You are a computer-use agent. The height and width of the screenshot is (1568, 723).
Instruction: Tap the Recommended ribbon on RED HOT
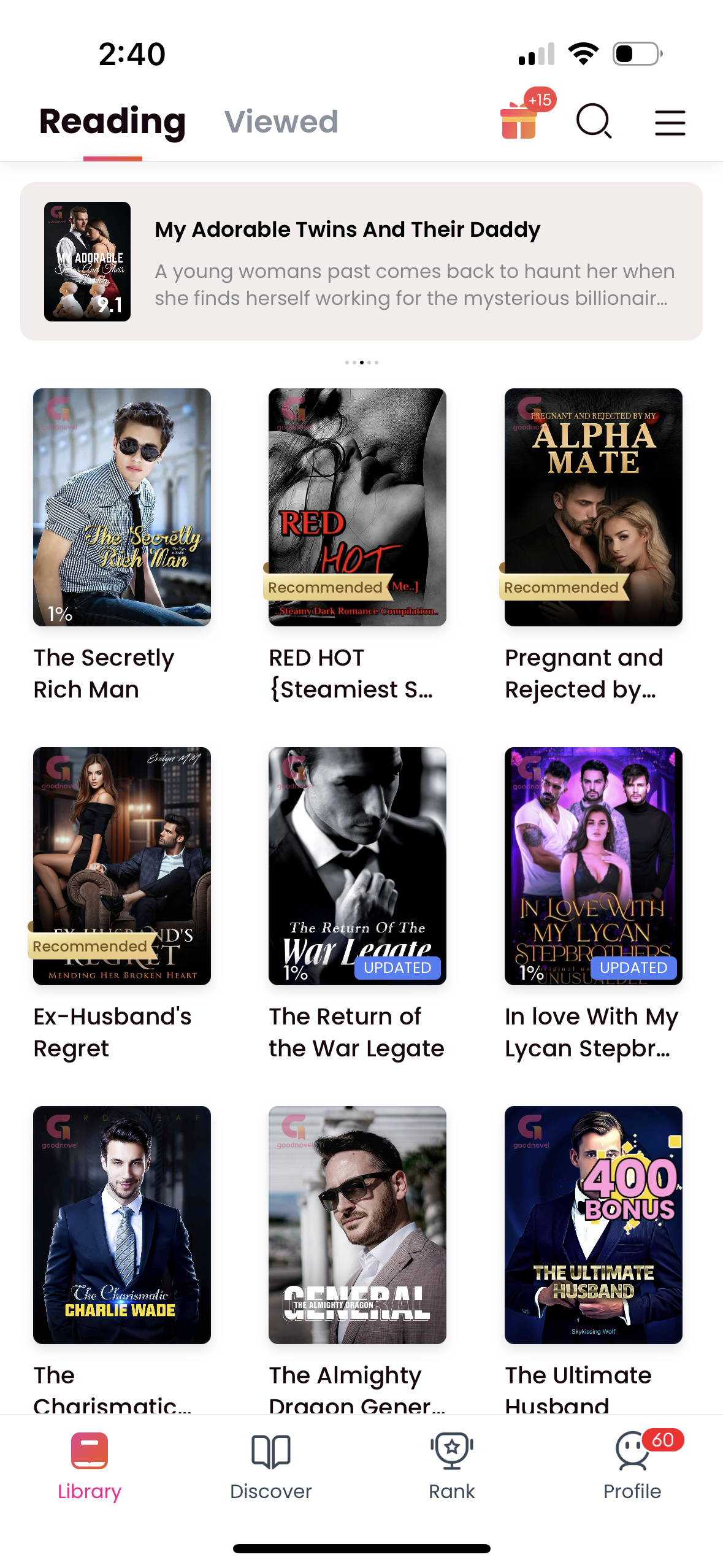[325, 586]
